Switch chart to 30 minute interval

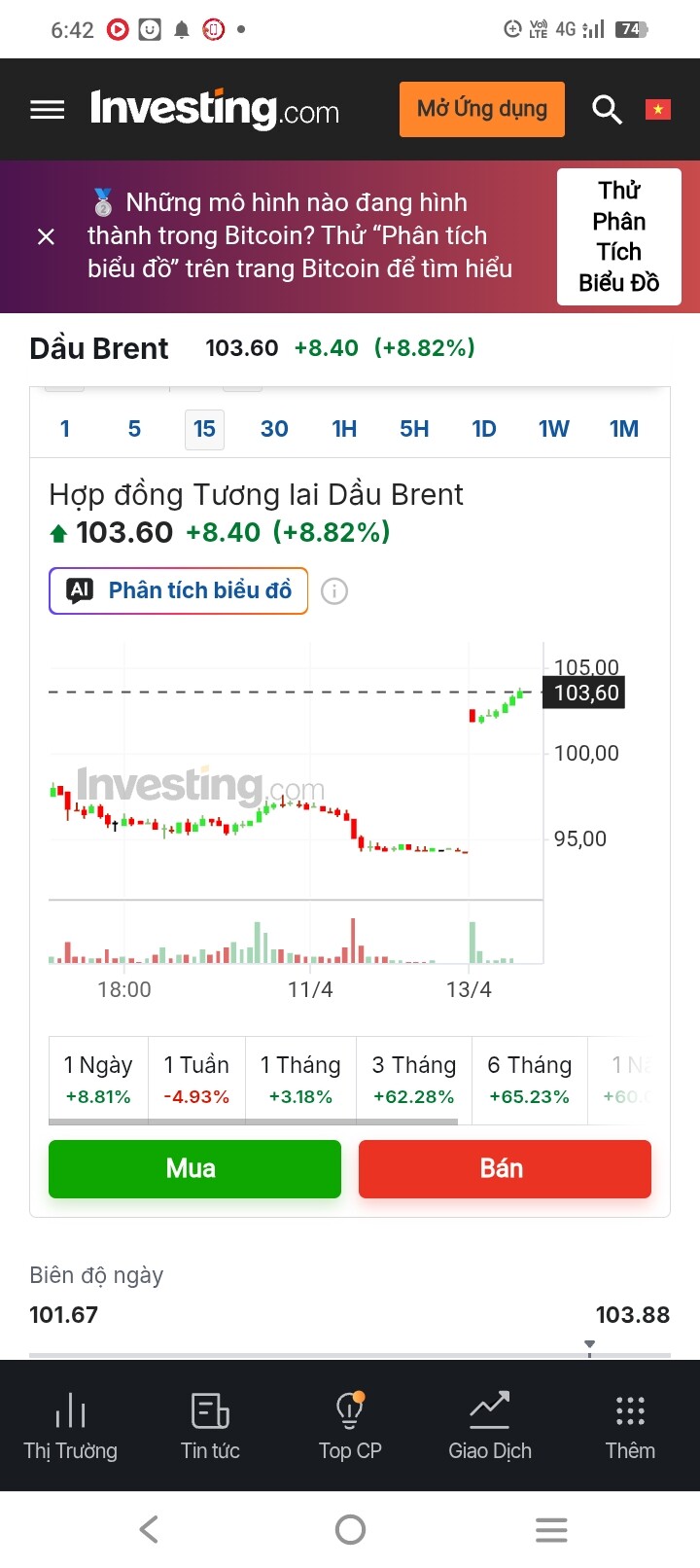(274, 429)
